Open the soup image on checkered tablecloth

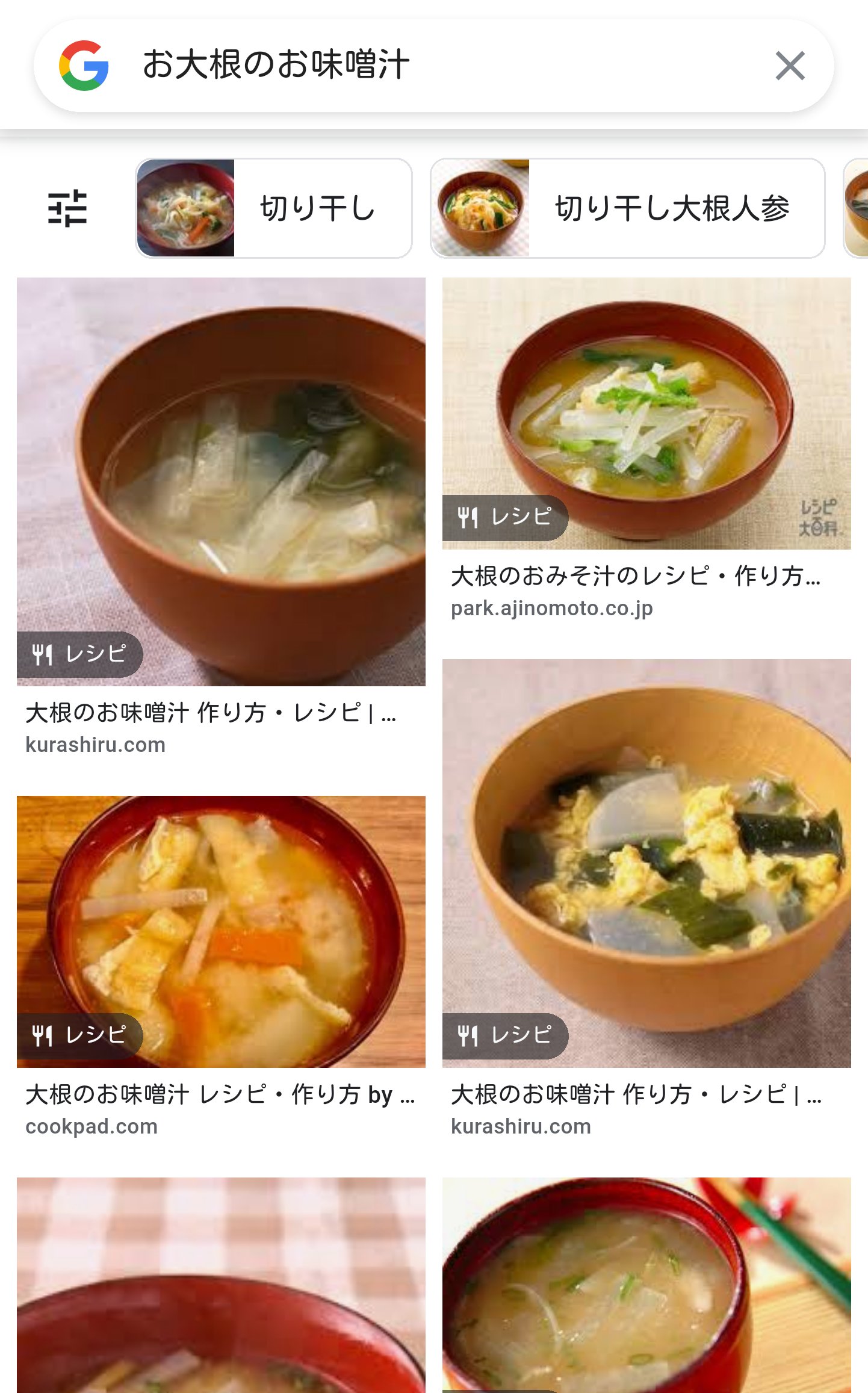(x=221, y=1285)
